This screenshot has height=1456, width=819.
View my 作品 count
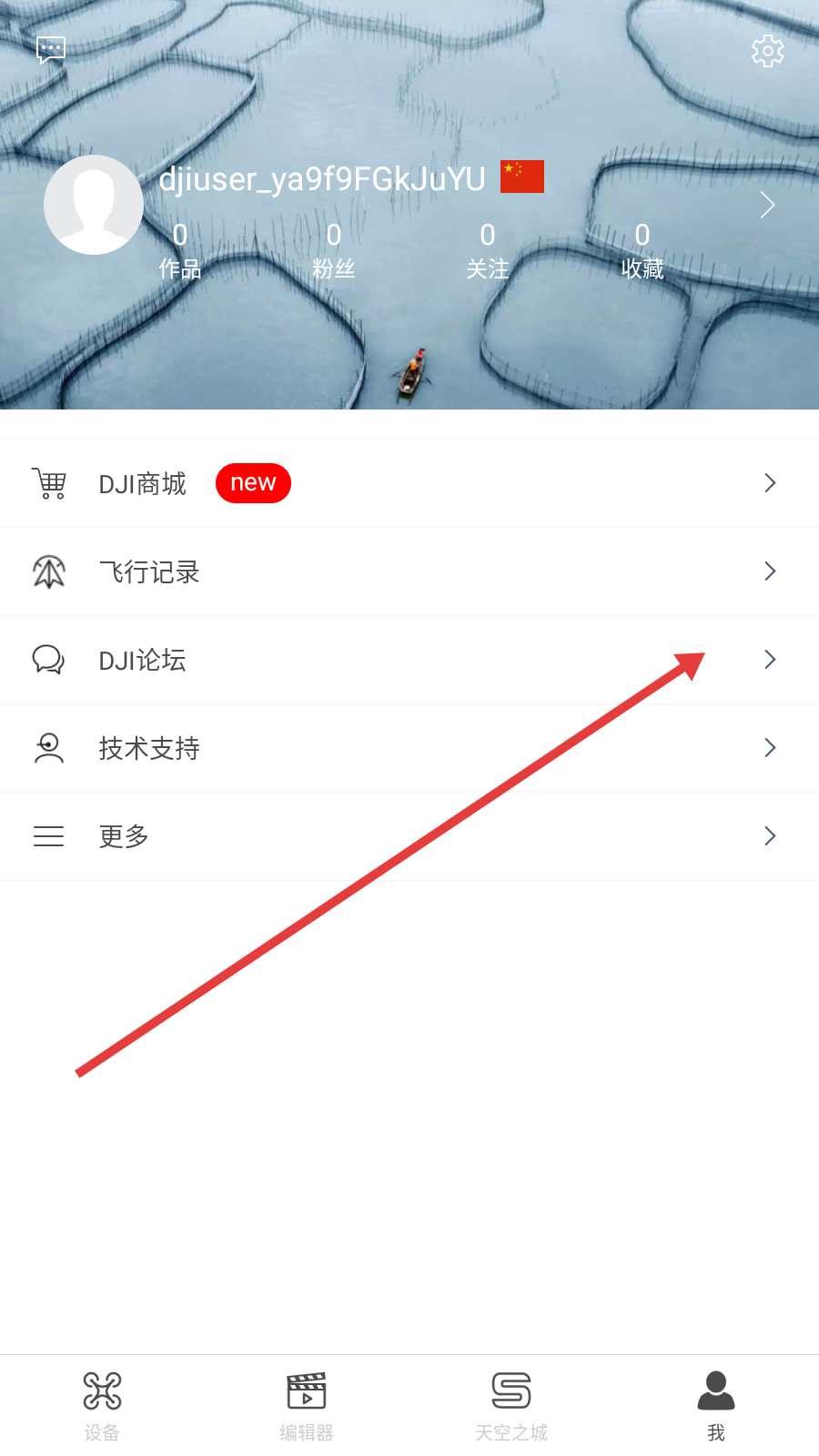click(x=180, y=250)
